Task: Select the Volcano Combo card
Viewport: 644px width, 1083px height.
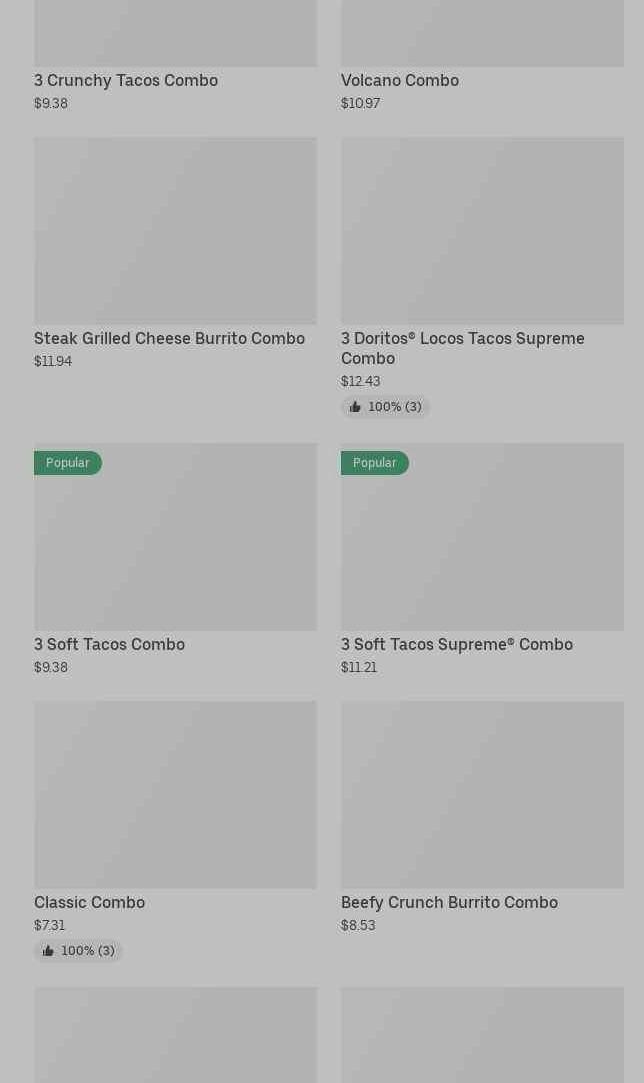Action: tap(400, 80)
